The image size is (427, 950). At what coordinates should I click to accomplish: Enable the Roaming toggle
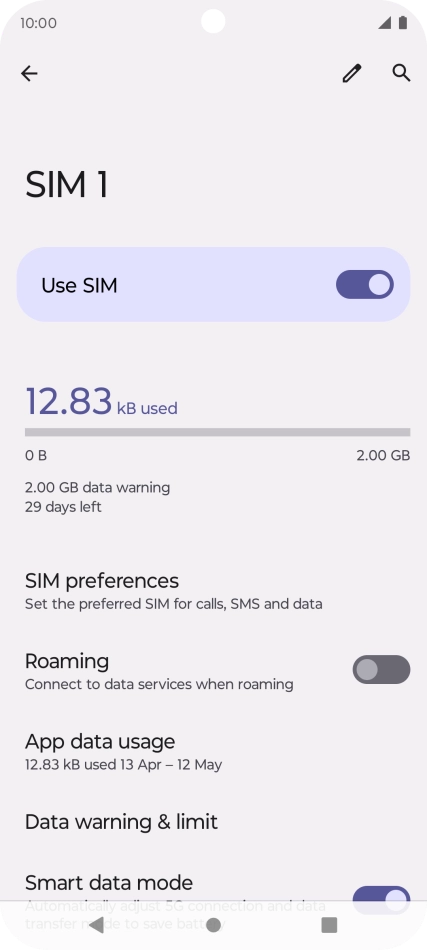[382, 669]
